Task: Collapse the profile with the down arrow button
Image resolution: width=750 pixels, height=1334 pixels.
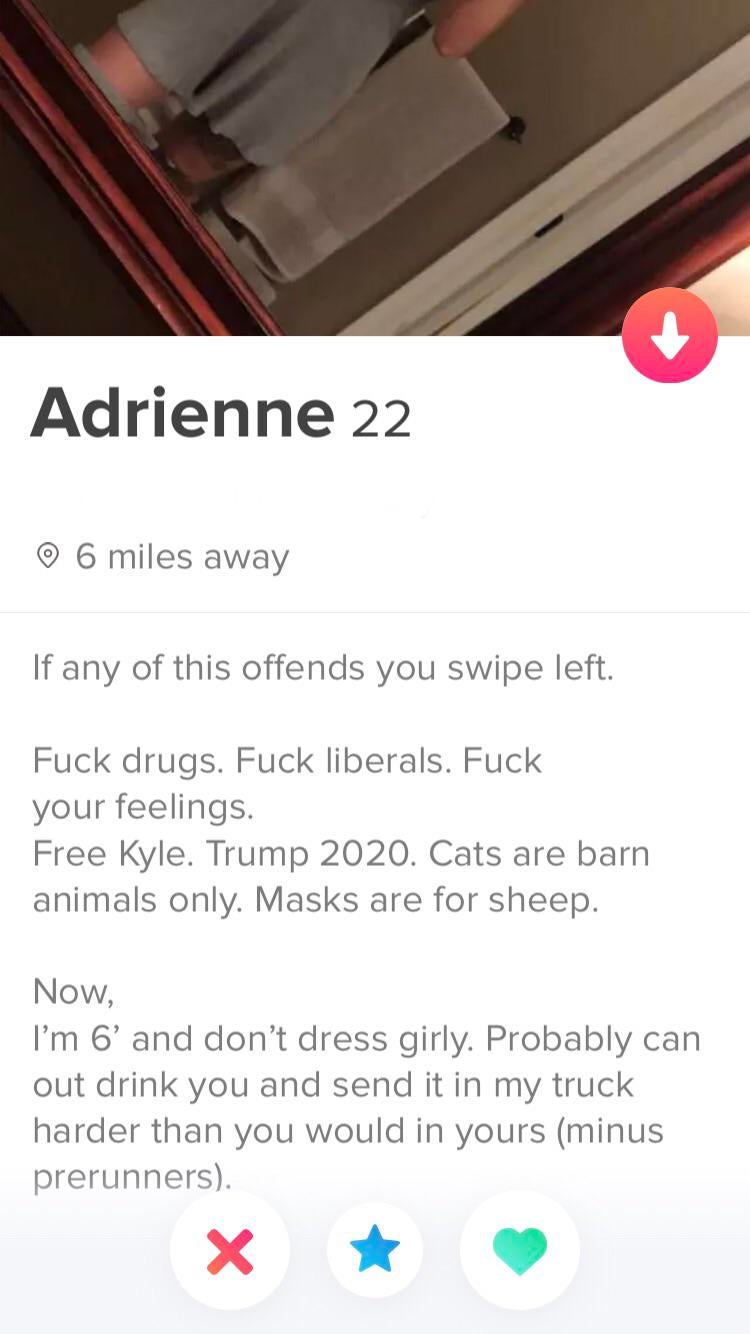Action: pos(669,336)
